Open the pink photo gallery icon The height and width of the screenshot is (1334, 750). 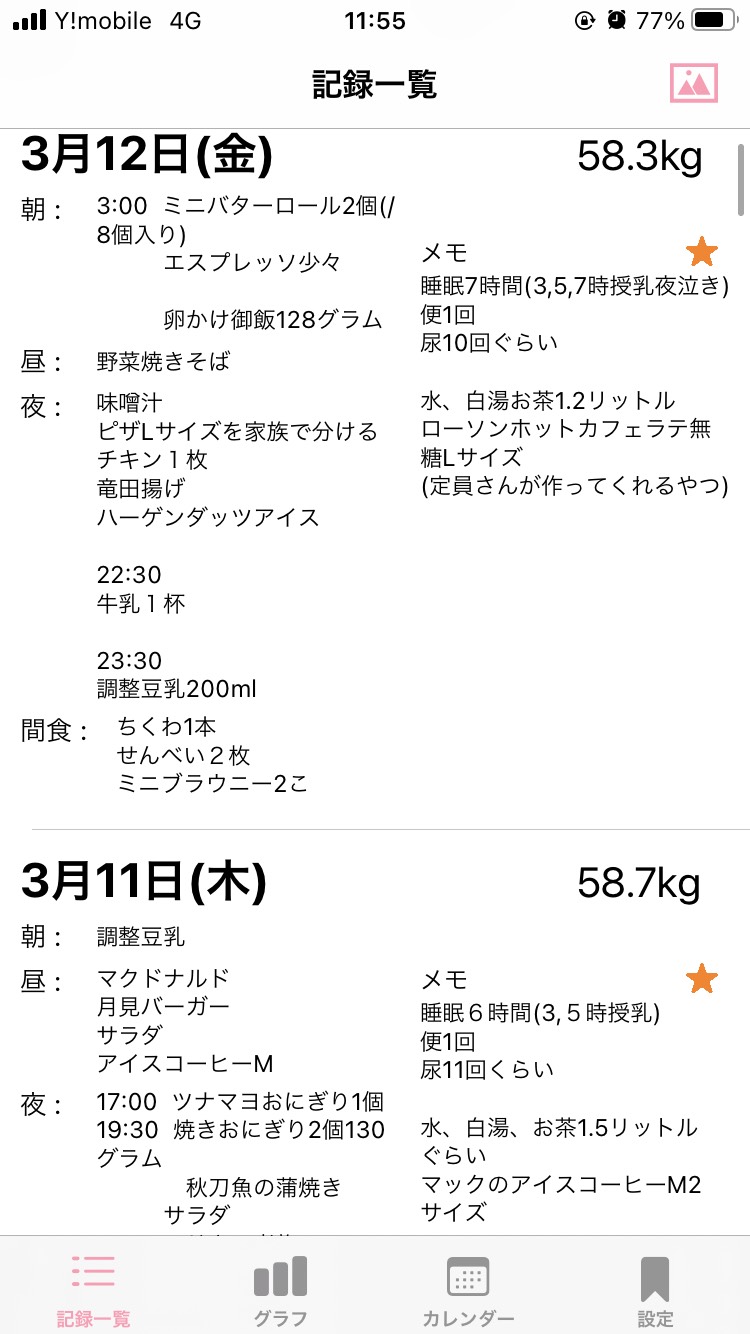tap(694, 83)
